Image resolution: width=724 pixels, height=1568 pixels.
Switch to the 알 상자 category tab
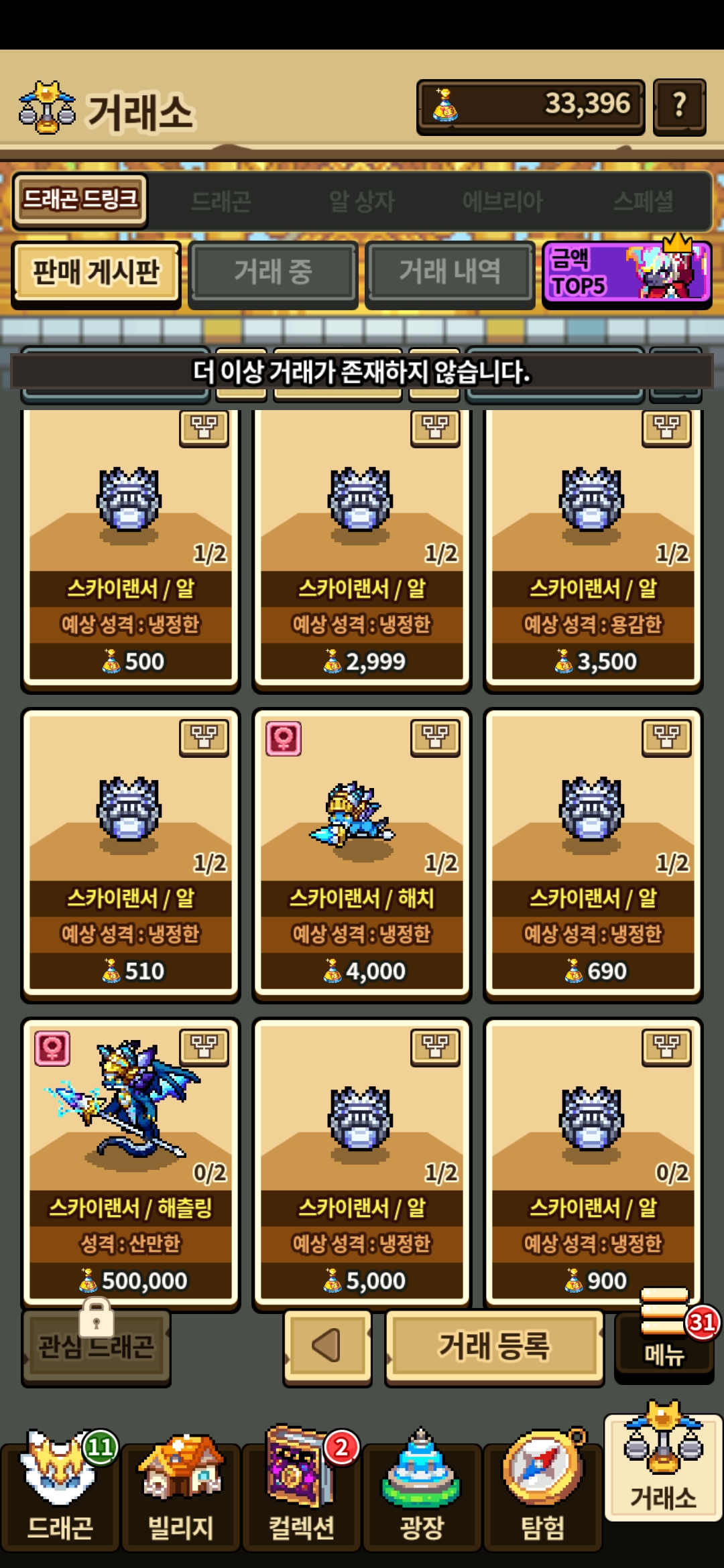click(x=361, y=201)
